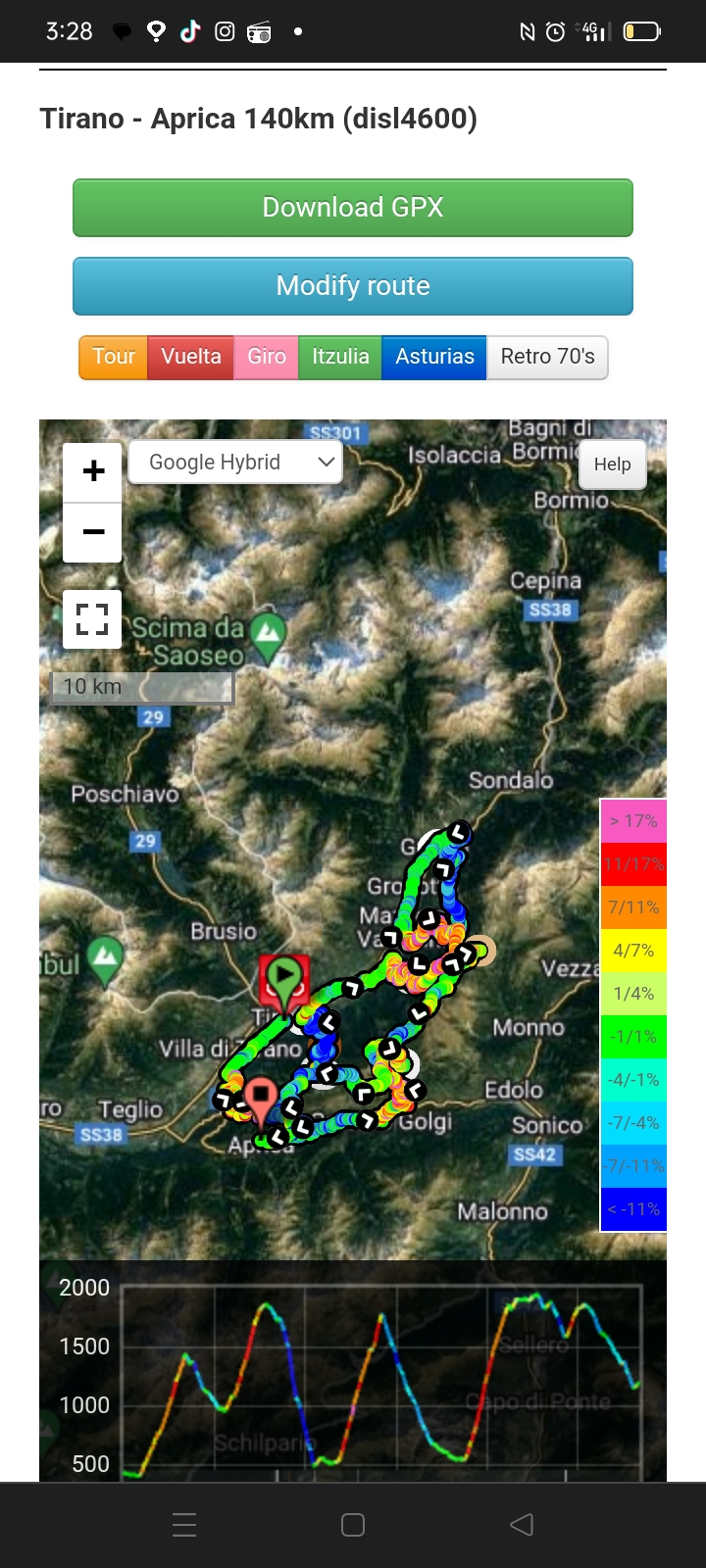Screen dimensions: 706x1568
Task: Zoom in on the map
Action: (x=93, y=471)
